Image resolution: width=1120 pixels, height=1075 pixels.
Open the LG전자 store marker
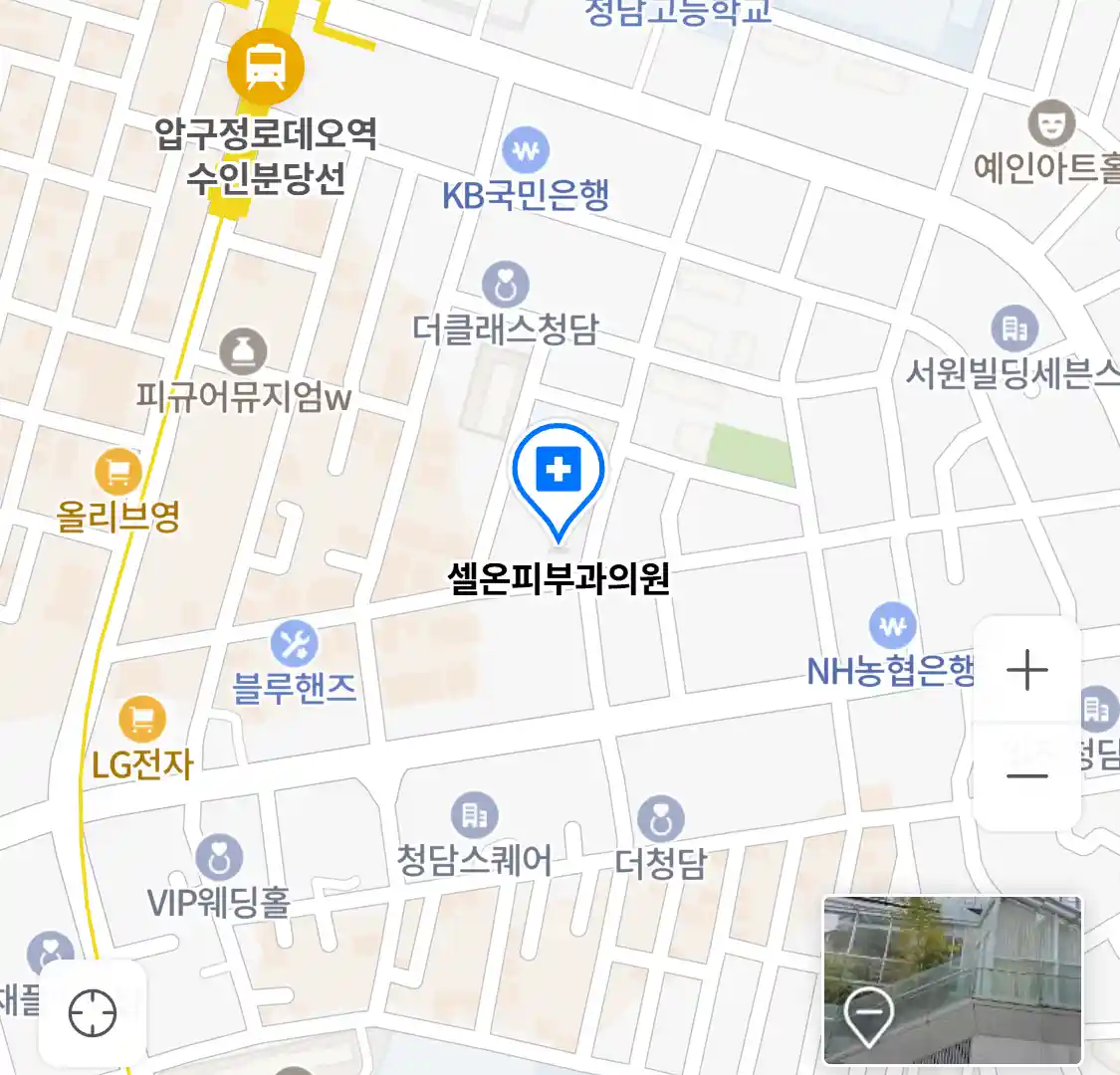click(142, 719)
